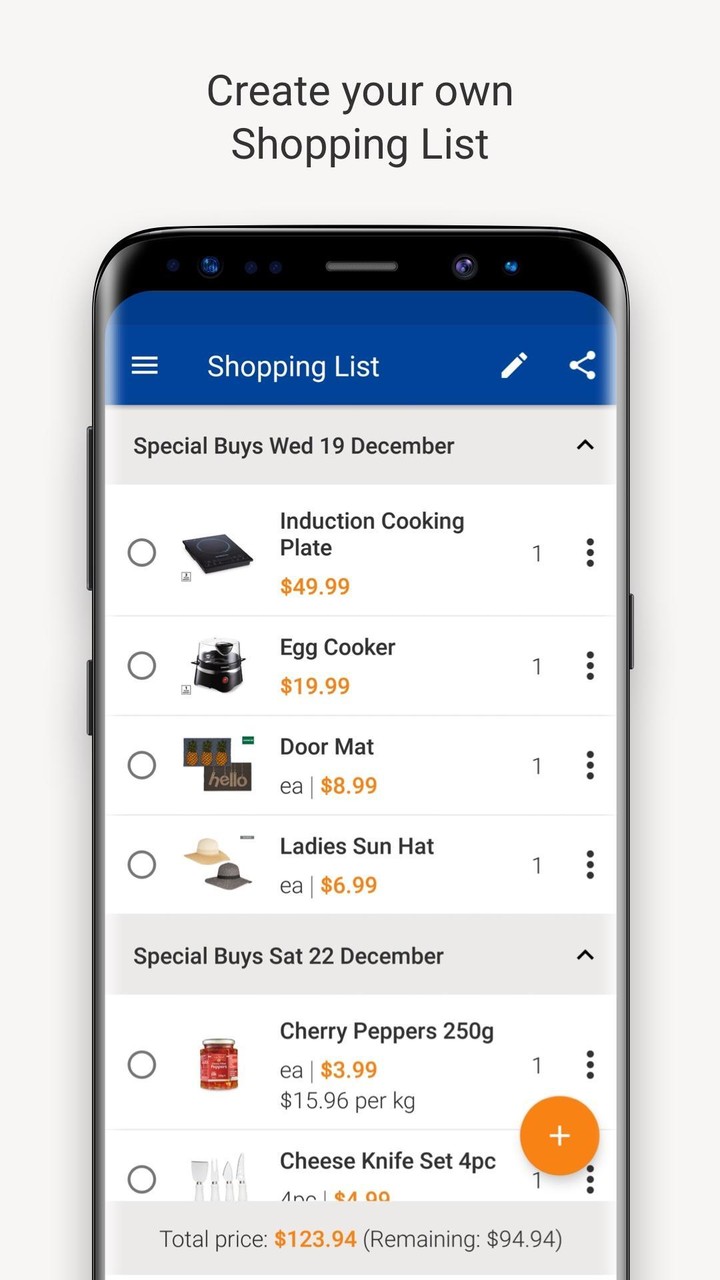Tap the Cheese Knife Set 4pc entry
The image size is (720, 1280).
point(388,1161)
